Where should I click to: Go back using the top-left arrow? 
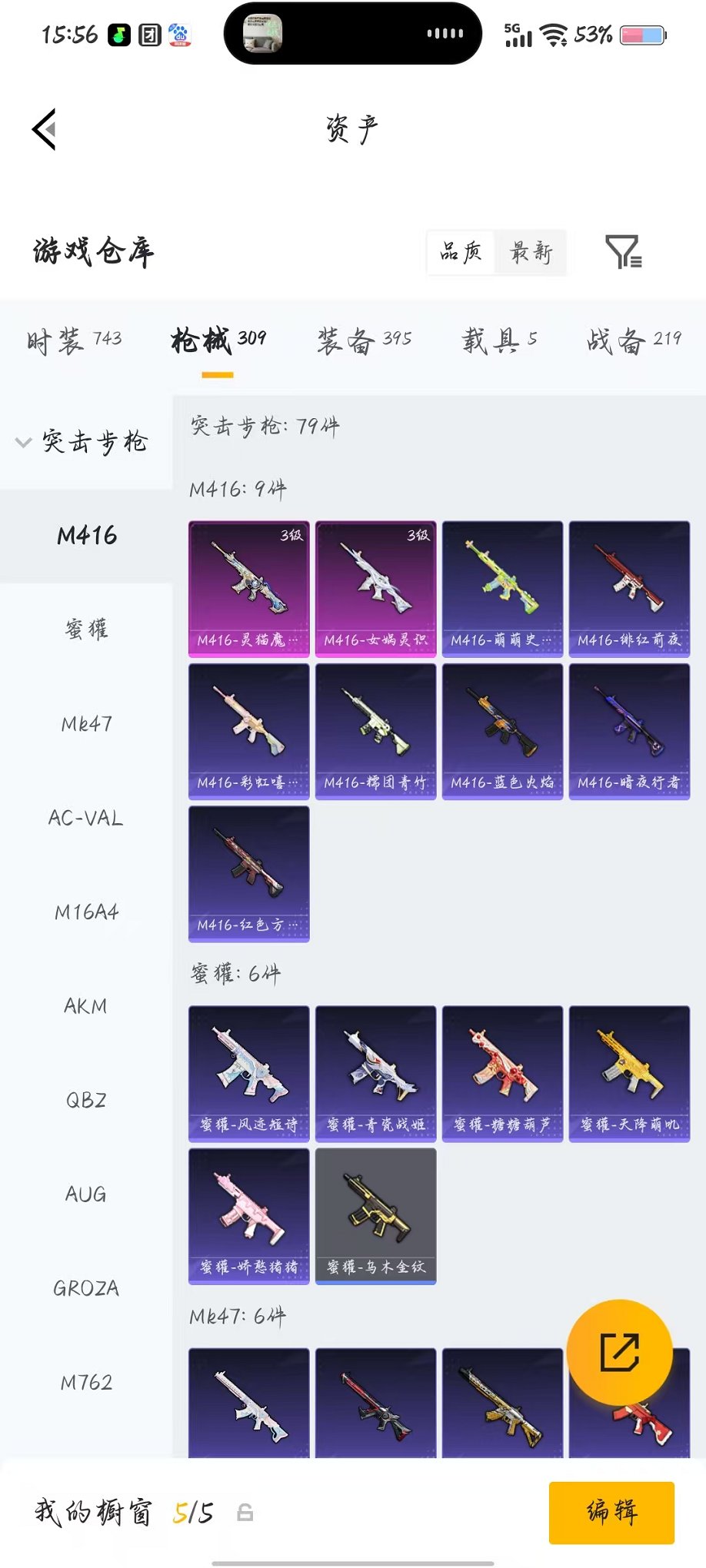click(x=45, y=129)
